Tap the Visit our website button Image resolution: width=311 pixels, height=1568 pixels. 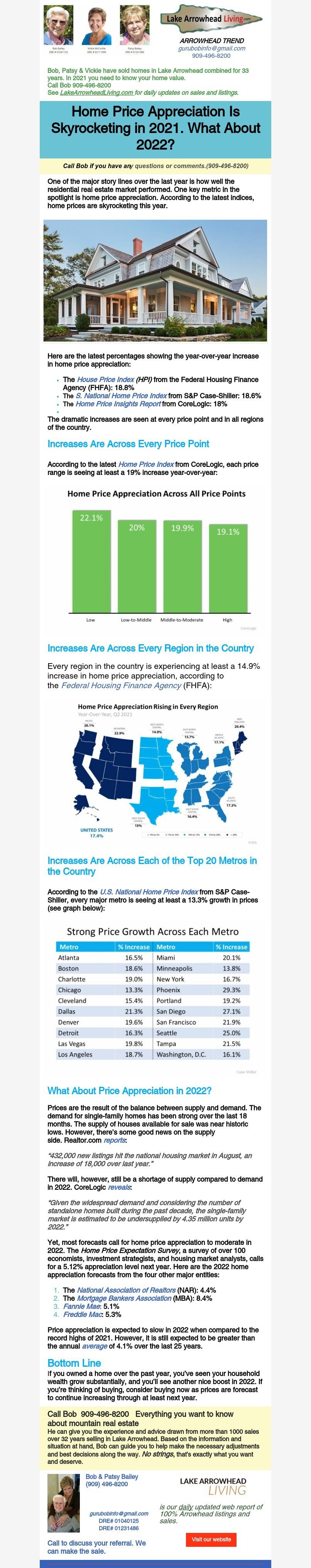click(211, 1534)
